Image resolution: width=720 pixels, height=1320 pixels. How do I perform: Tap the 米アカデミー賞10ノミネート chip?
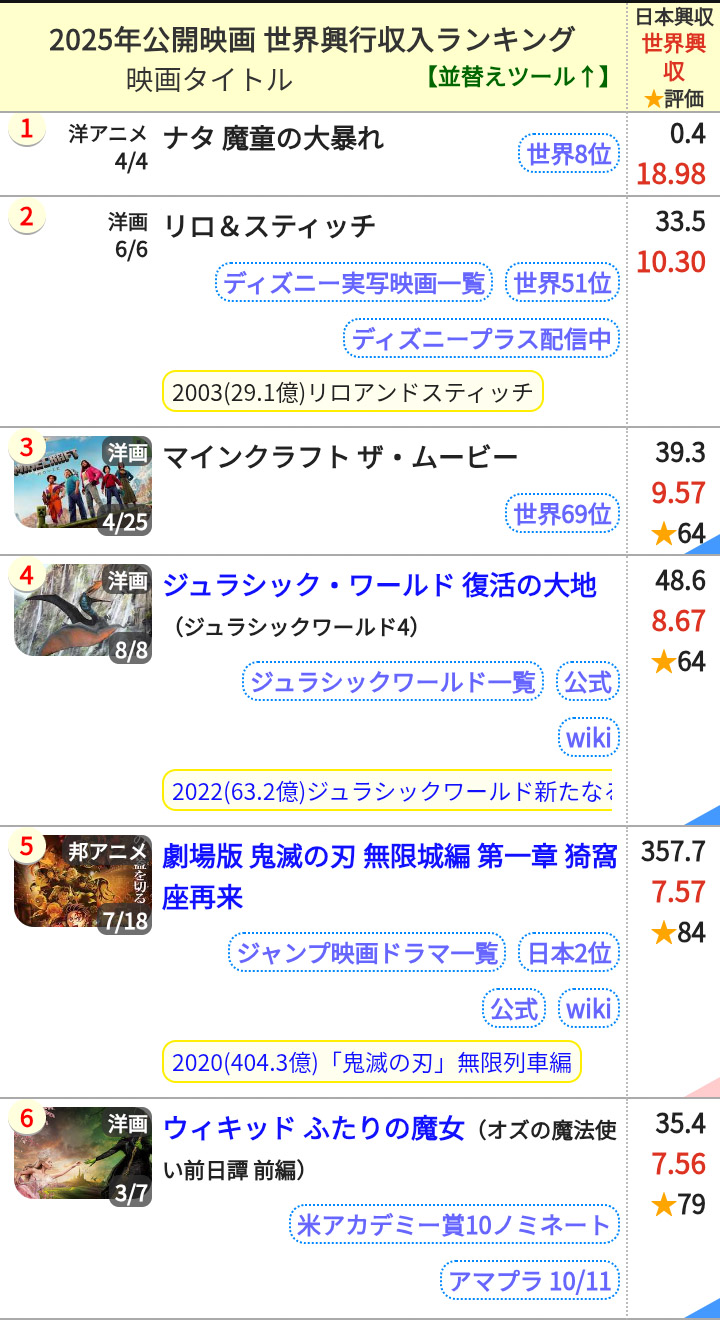[454, 1225]
